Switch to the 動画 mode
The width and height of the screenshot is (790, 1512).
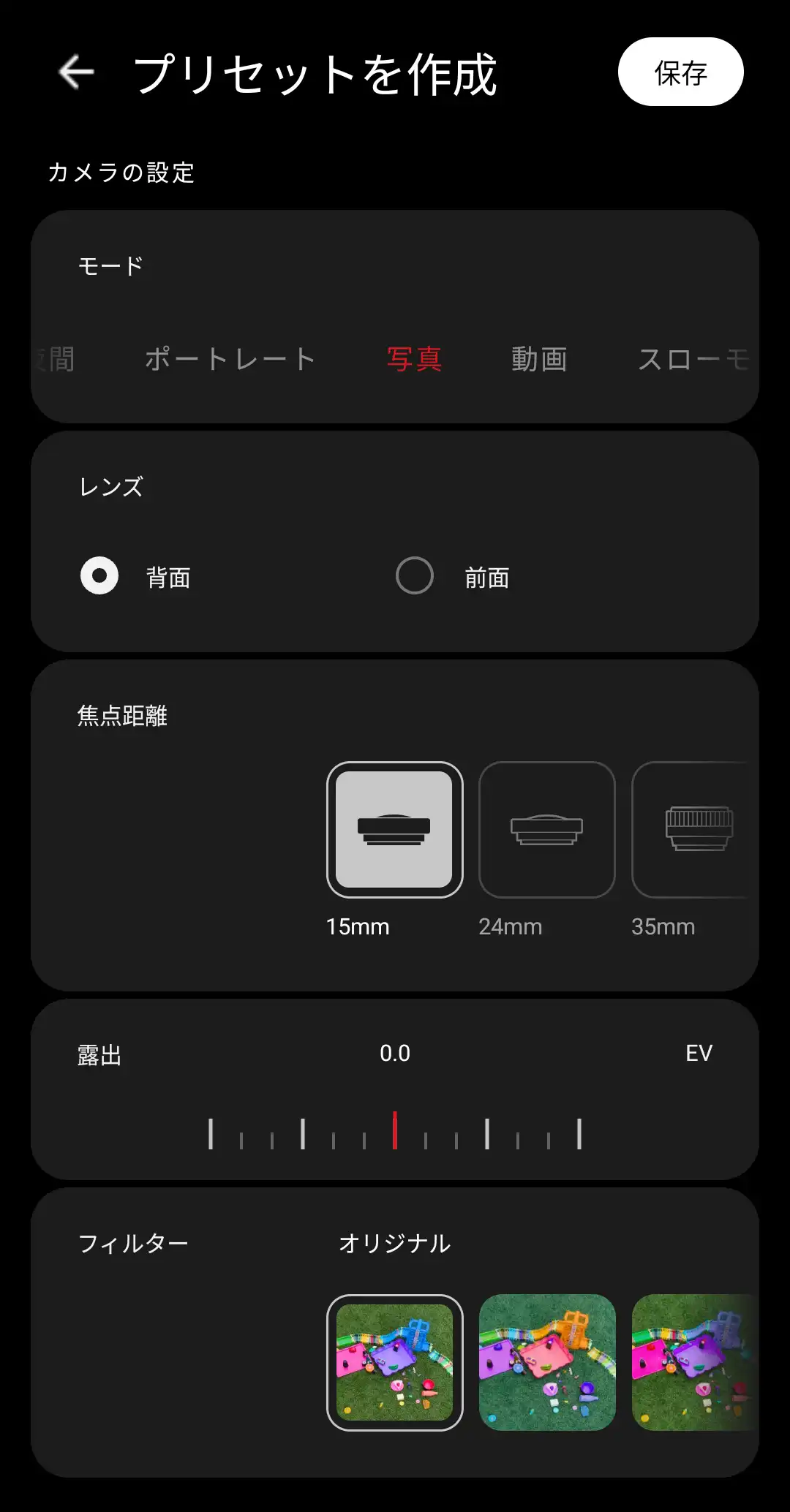pos(539,359)
